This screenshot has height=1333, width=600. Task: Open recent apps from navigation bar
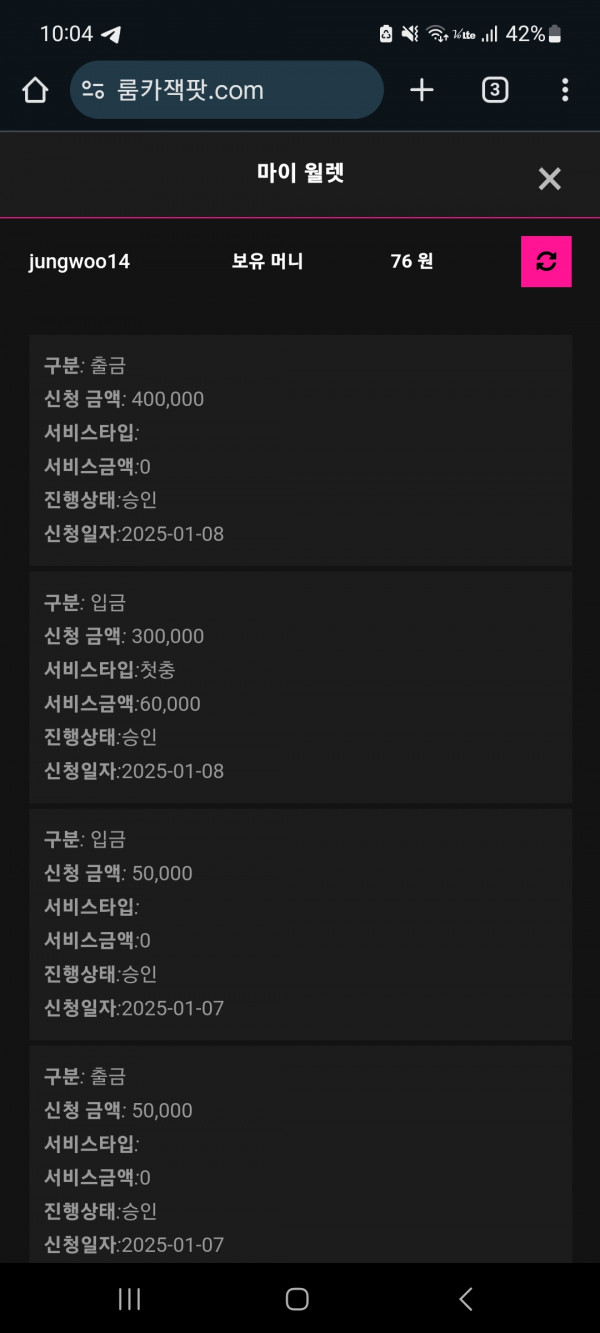point(129,1299)
